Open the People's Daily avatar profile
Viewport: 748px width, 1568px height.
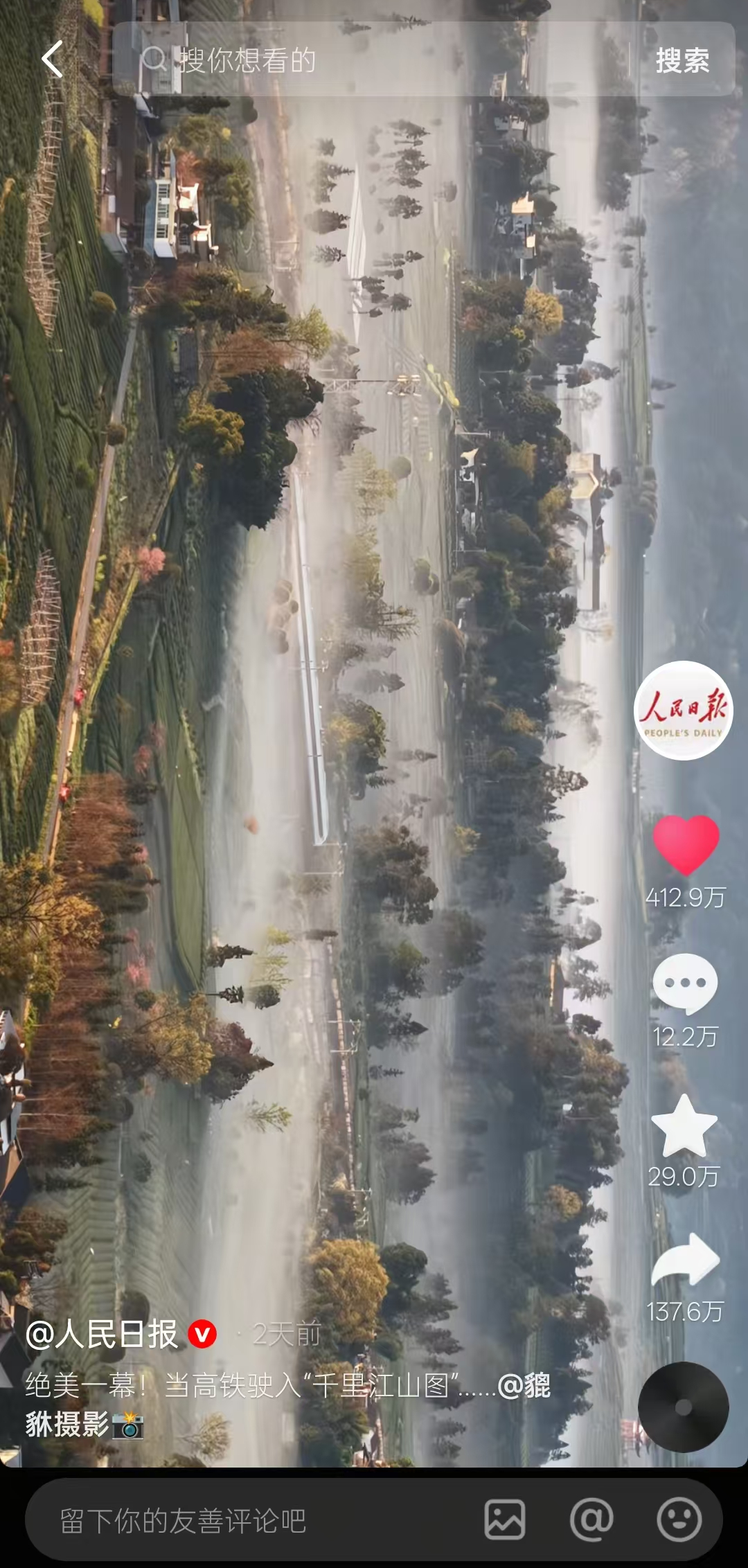[x=683, y=710]
